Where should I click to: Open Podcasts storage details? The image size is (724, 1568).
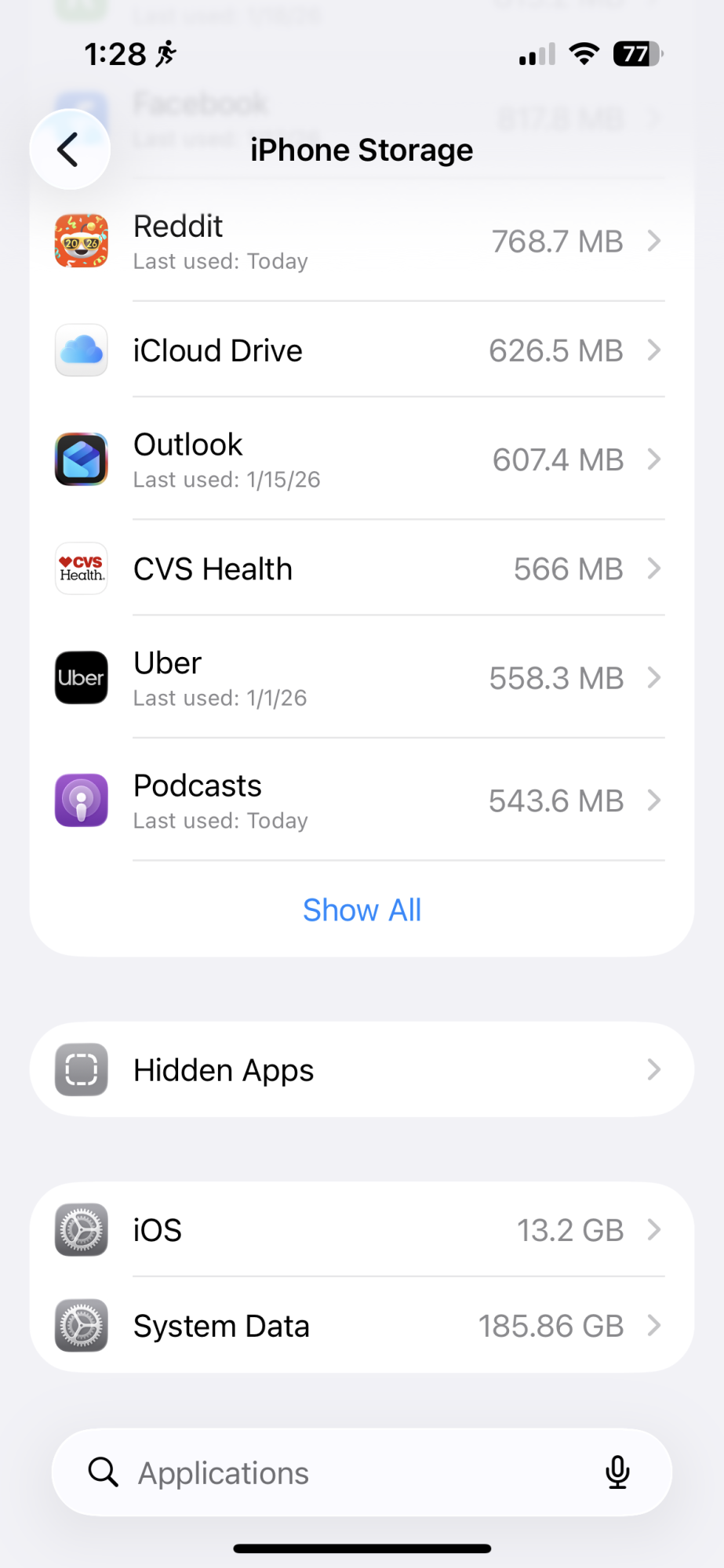coord(361,800)
